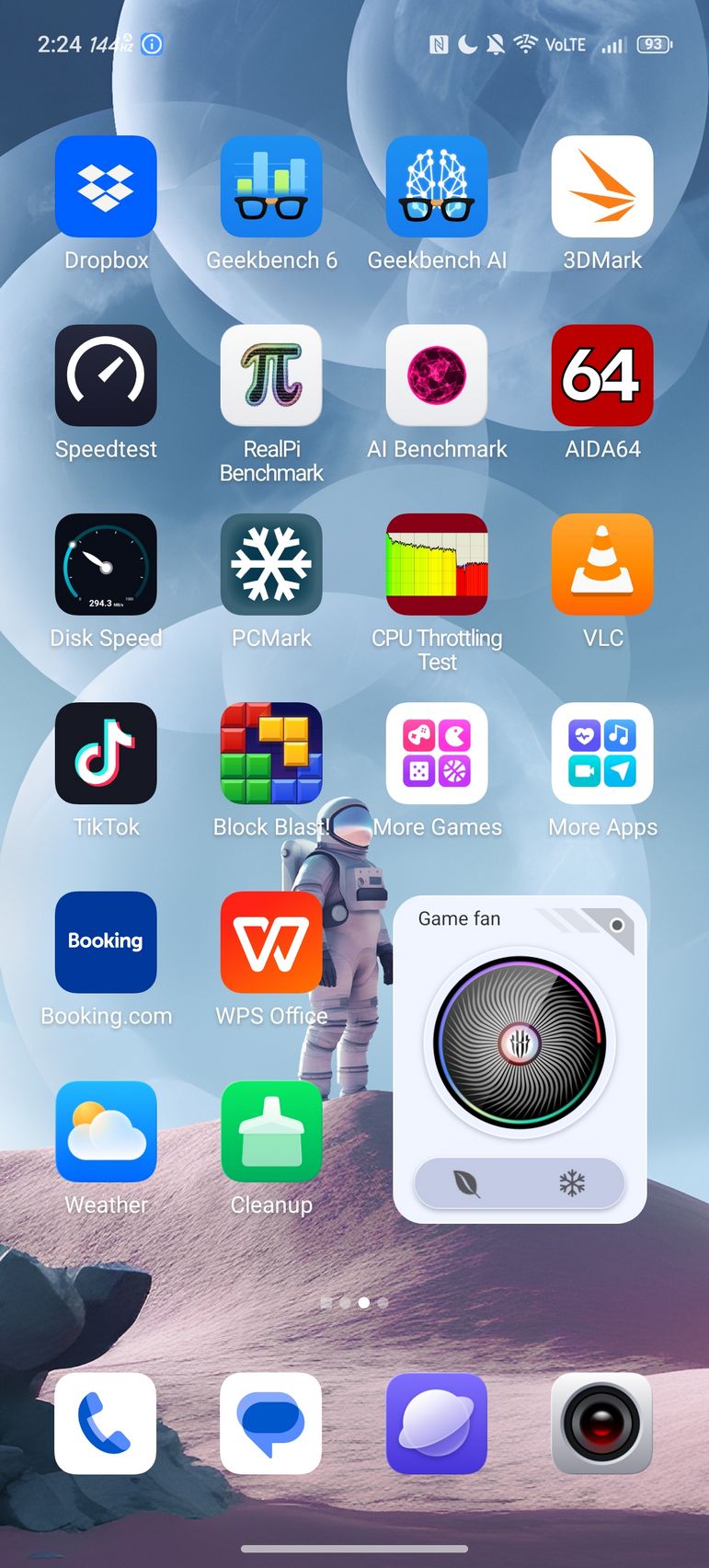The width and height of the screenshot is (709, 1568).
Task: Start the 3DMark app
Action: [602, 187]
